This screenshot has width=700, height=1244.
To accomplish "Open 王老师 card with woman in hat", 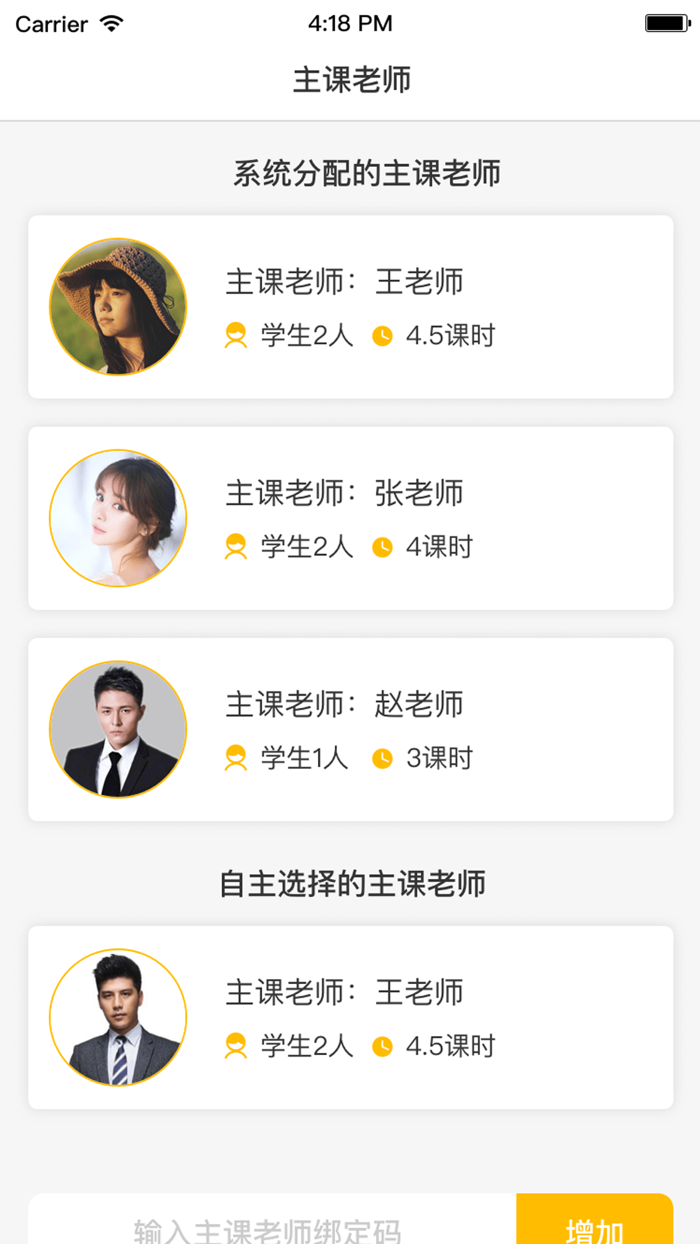I will tap(350, 307).
